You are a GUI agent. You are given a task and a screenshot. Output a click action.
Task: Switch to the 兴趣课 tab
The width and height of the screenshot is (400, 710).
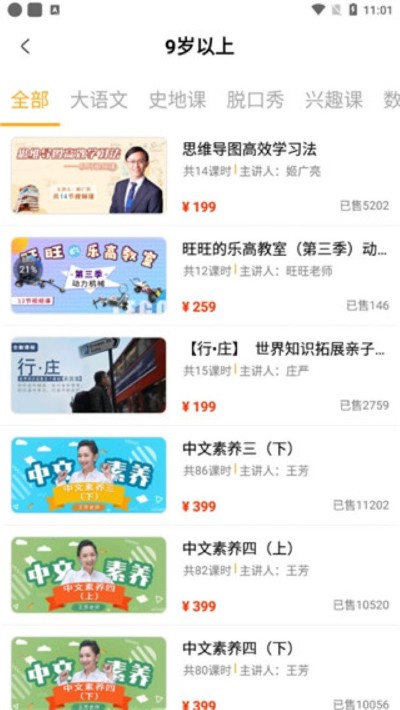334,100
